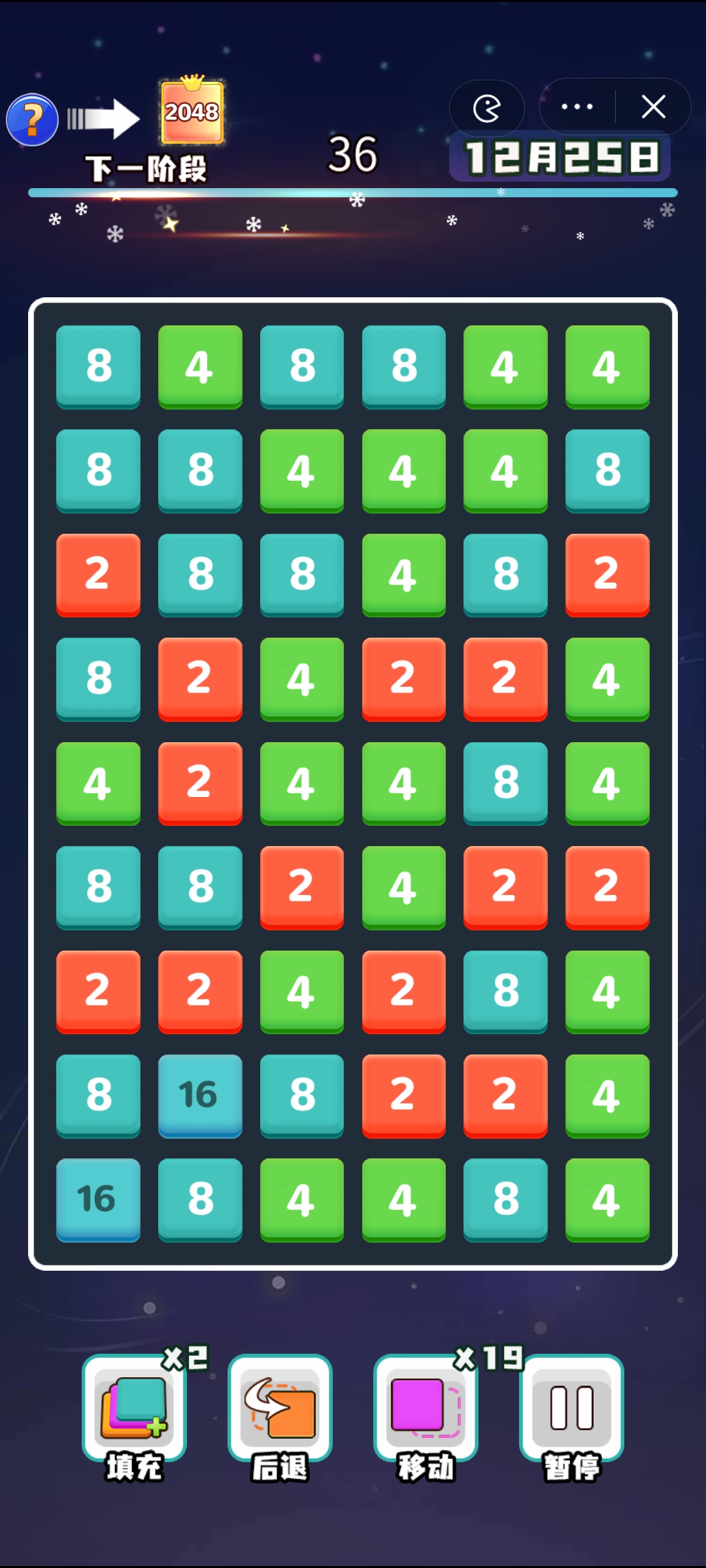Screen dimensions: 706x1568
Task: Activate the 移动 move prop icon
Action: pos(425,1405)
